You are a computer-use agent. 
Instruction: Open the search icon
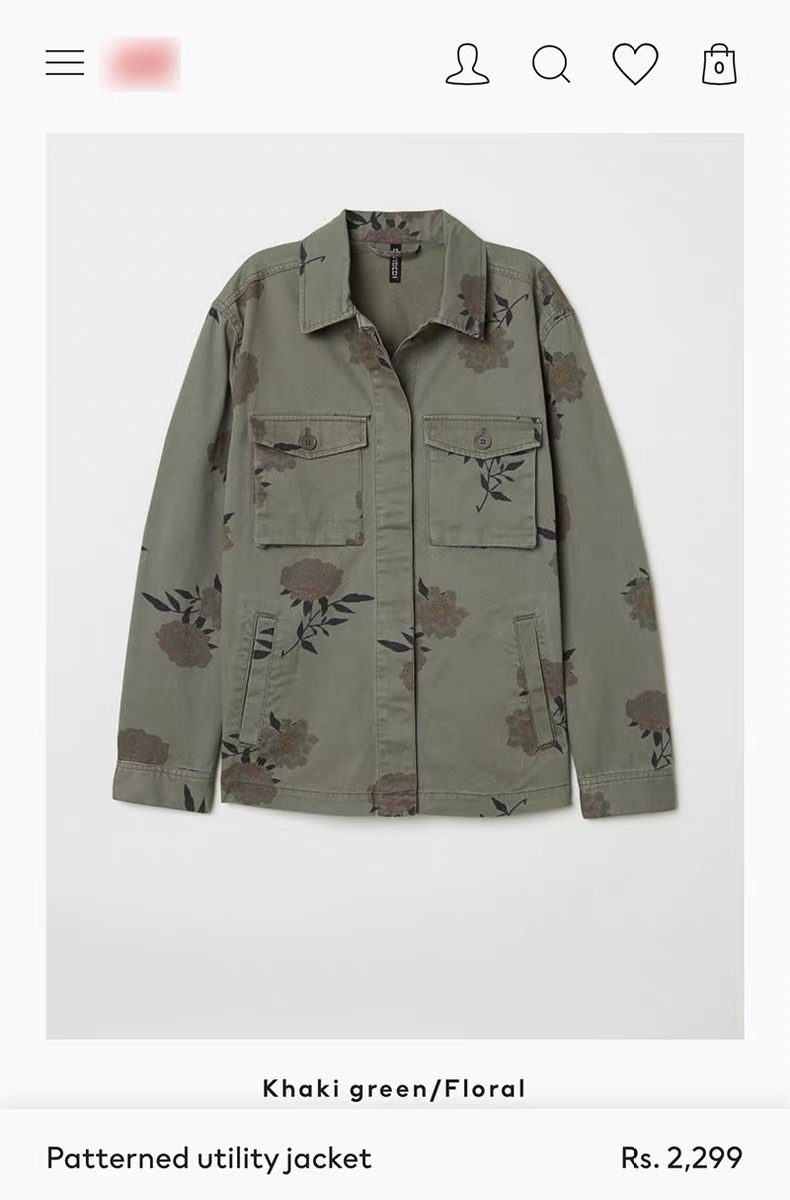tap(551, 64)
